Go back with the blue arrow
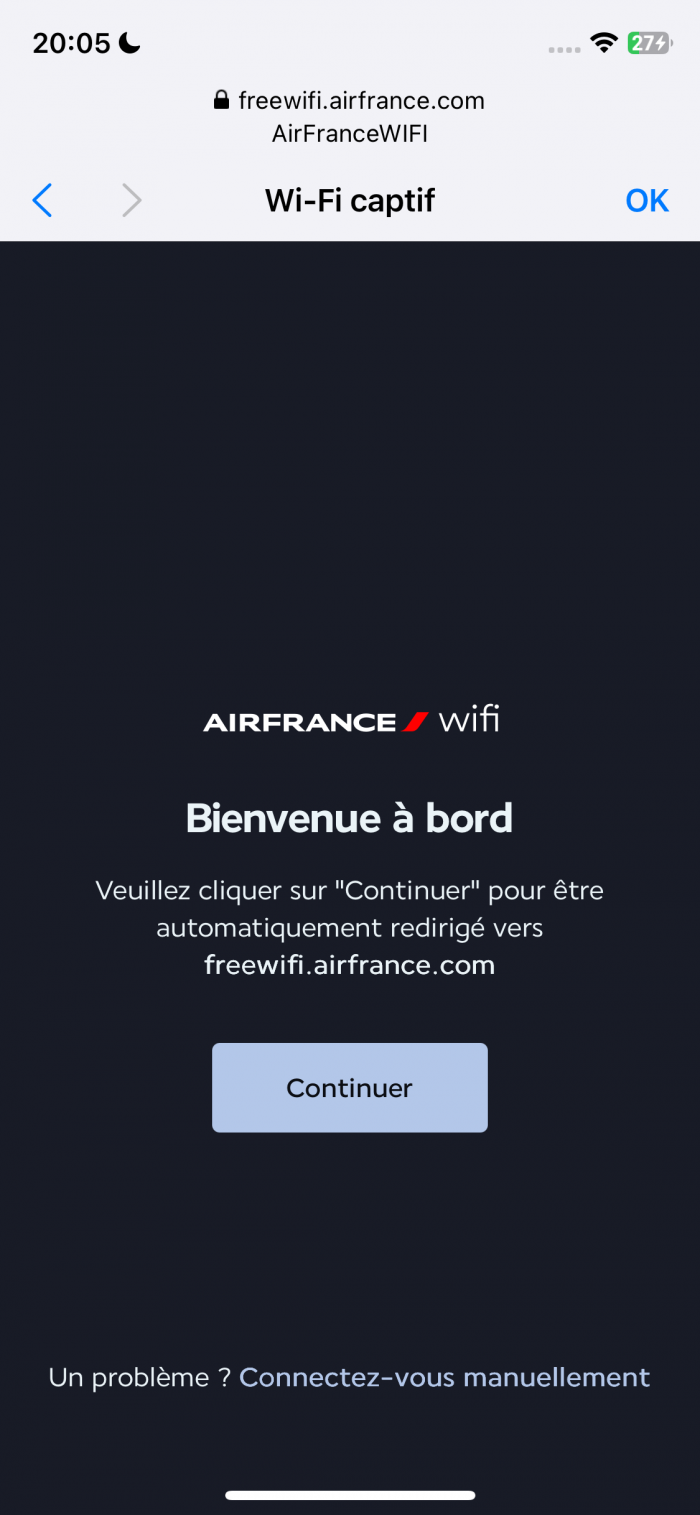 coord(42,201)
